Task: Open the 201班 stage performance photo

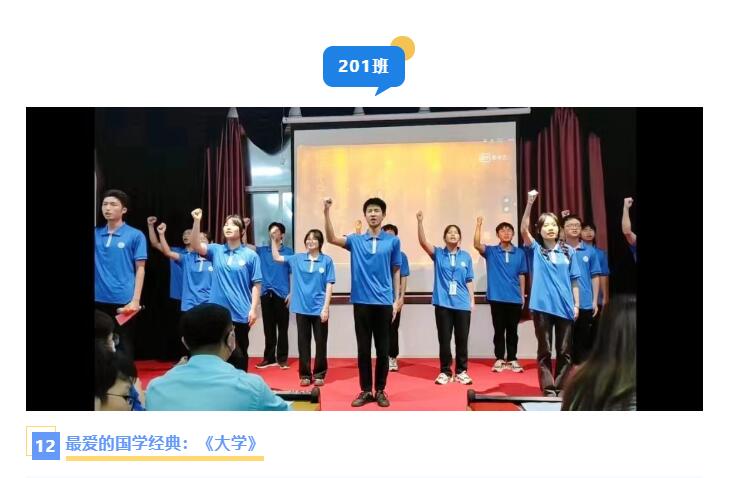Action: click(364, 259)
